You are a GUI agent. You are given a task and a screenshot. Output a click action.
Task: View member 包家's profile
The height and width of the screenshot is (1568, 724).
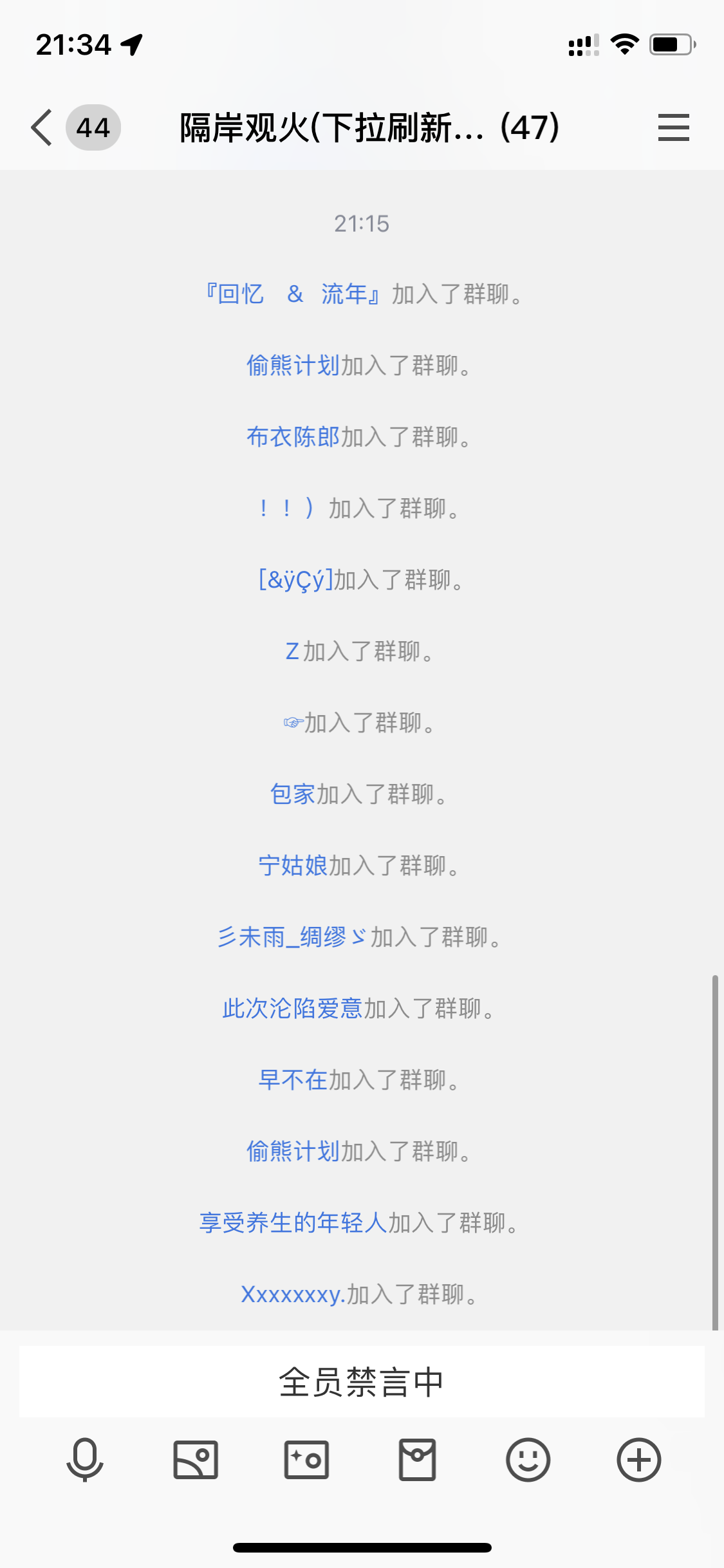pyautogui.click(x=293, y=794)
